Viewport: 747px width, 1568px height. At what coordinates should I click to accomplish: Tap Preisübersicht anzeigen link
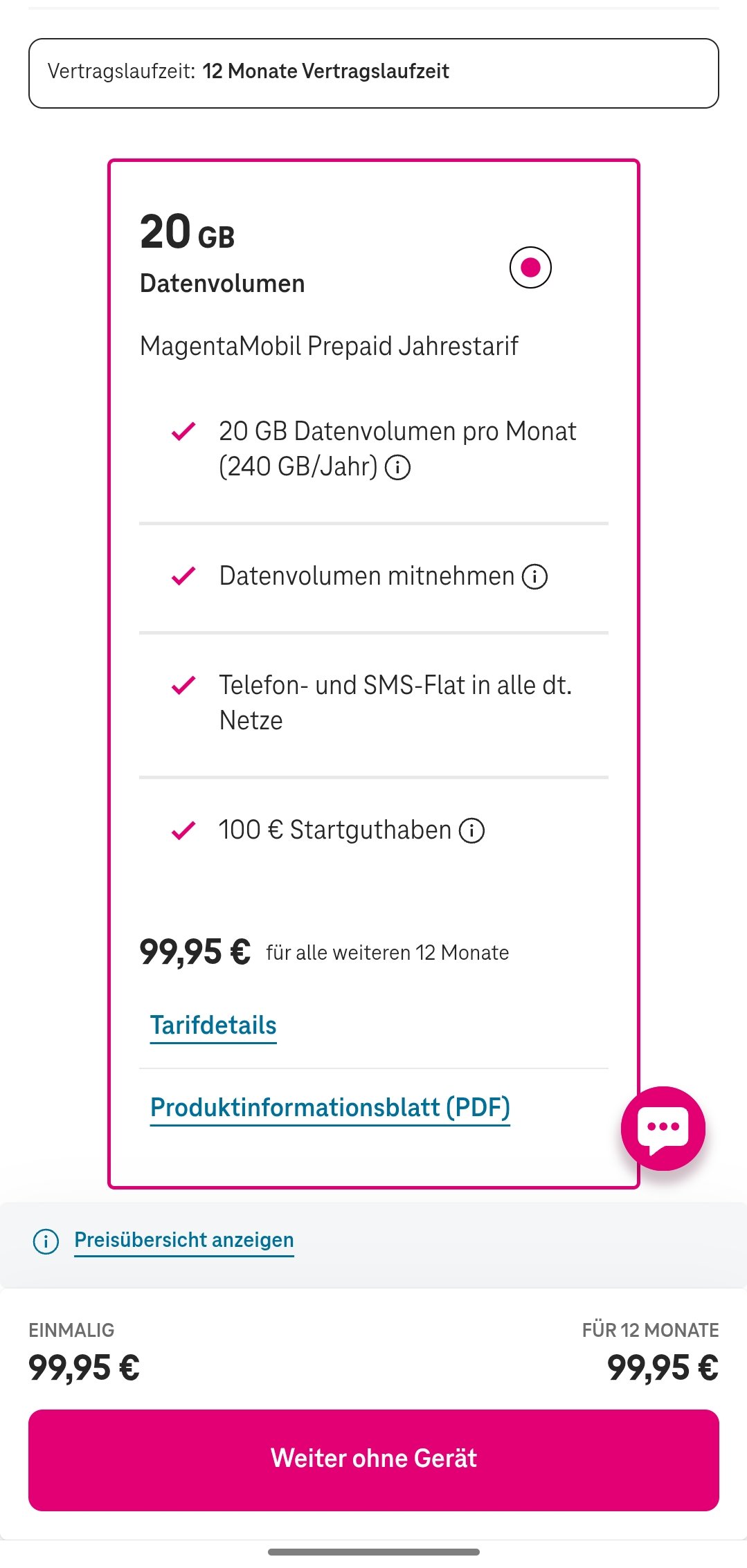click(x=183, y=1240)
